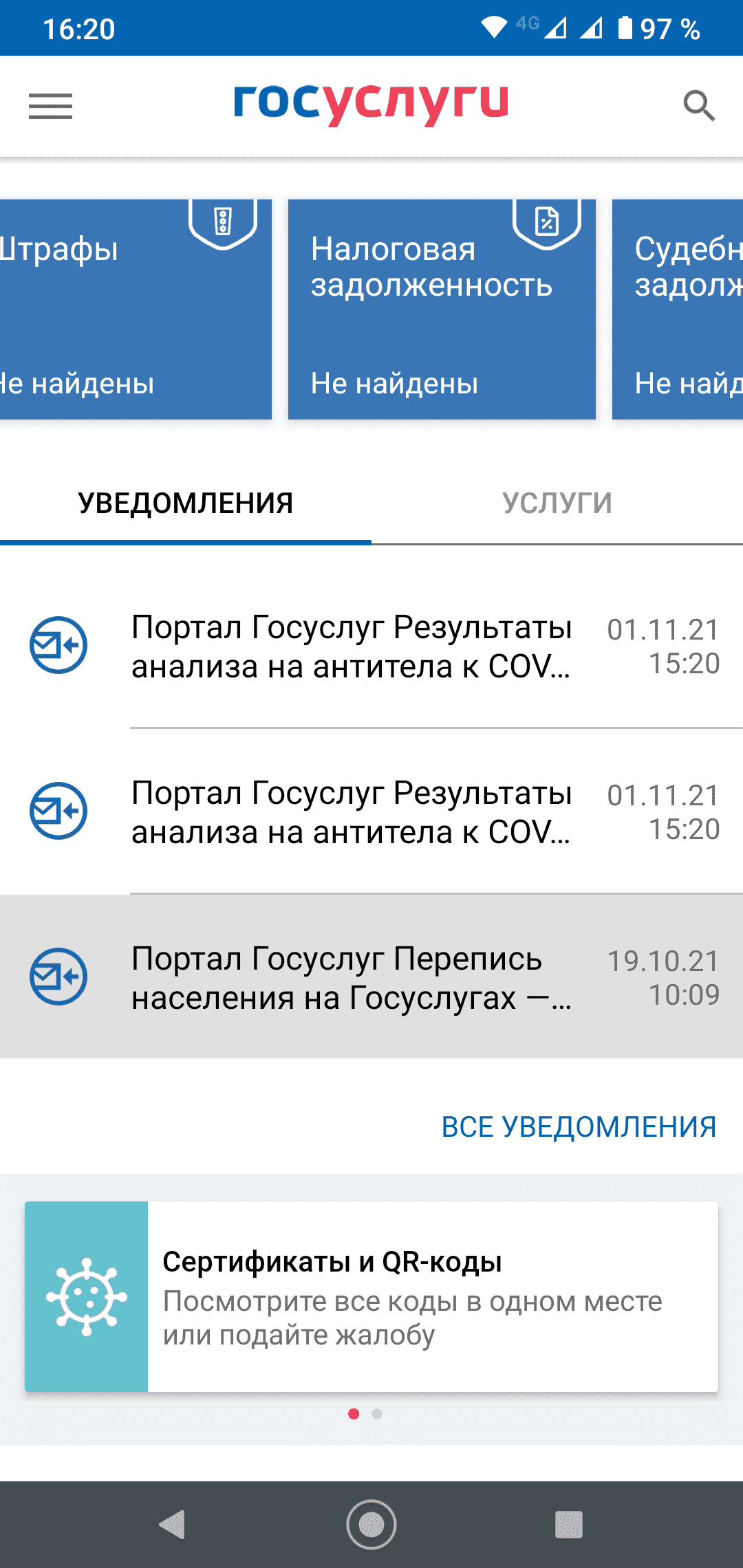Switch to the Уведомления tab

coord(185,503)
